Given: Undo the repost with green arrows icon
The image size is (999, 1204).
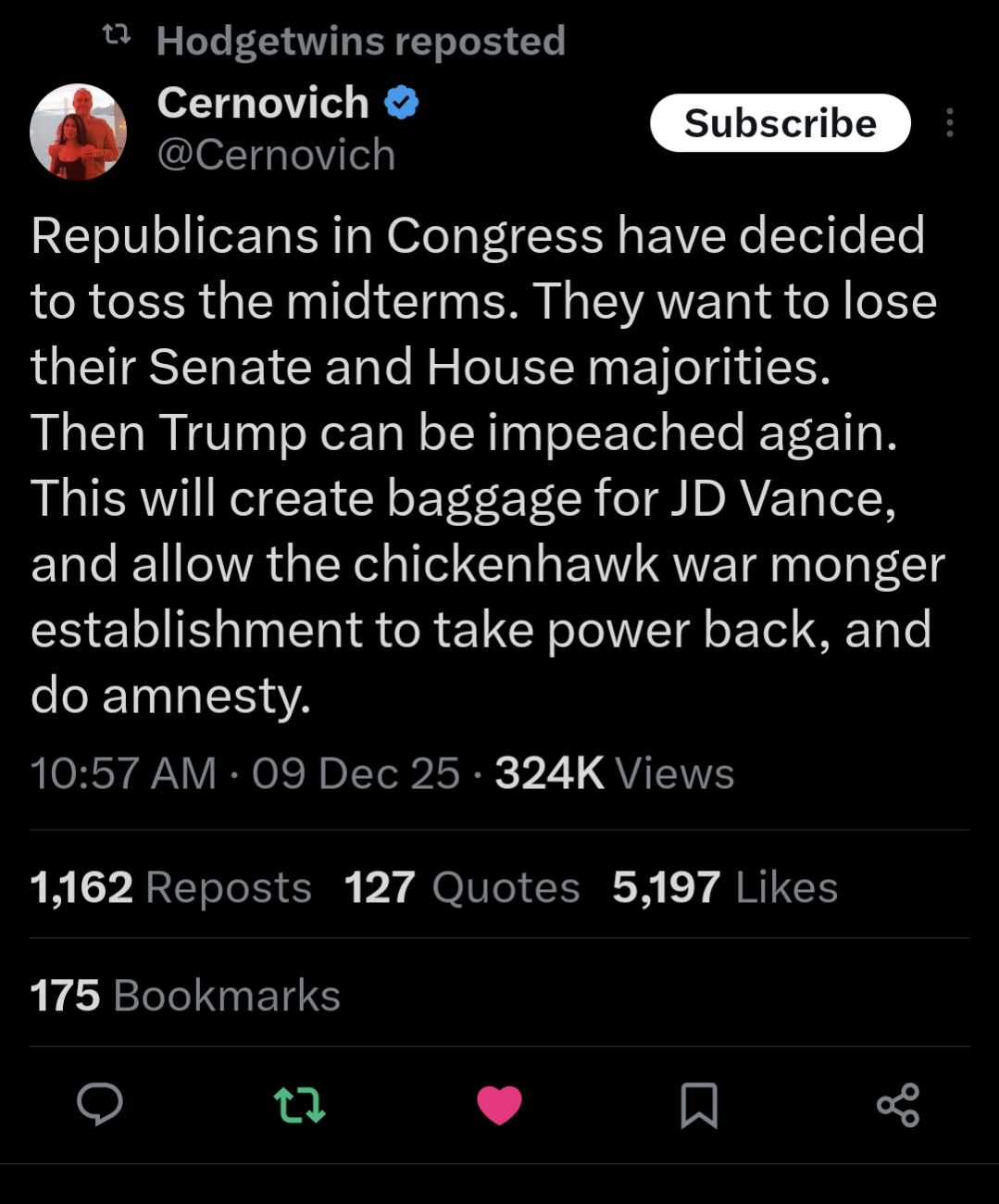Looking at the screenshot, I should 300,1105.
